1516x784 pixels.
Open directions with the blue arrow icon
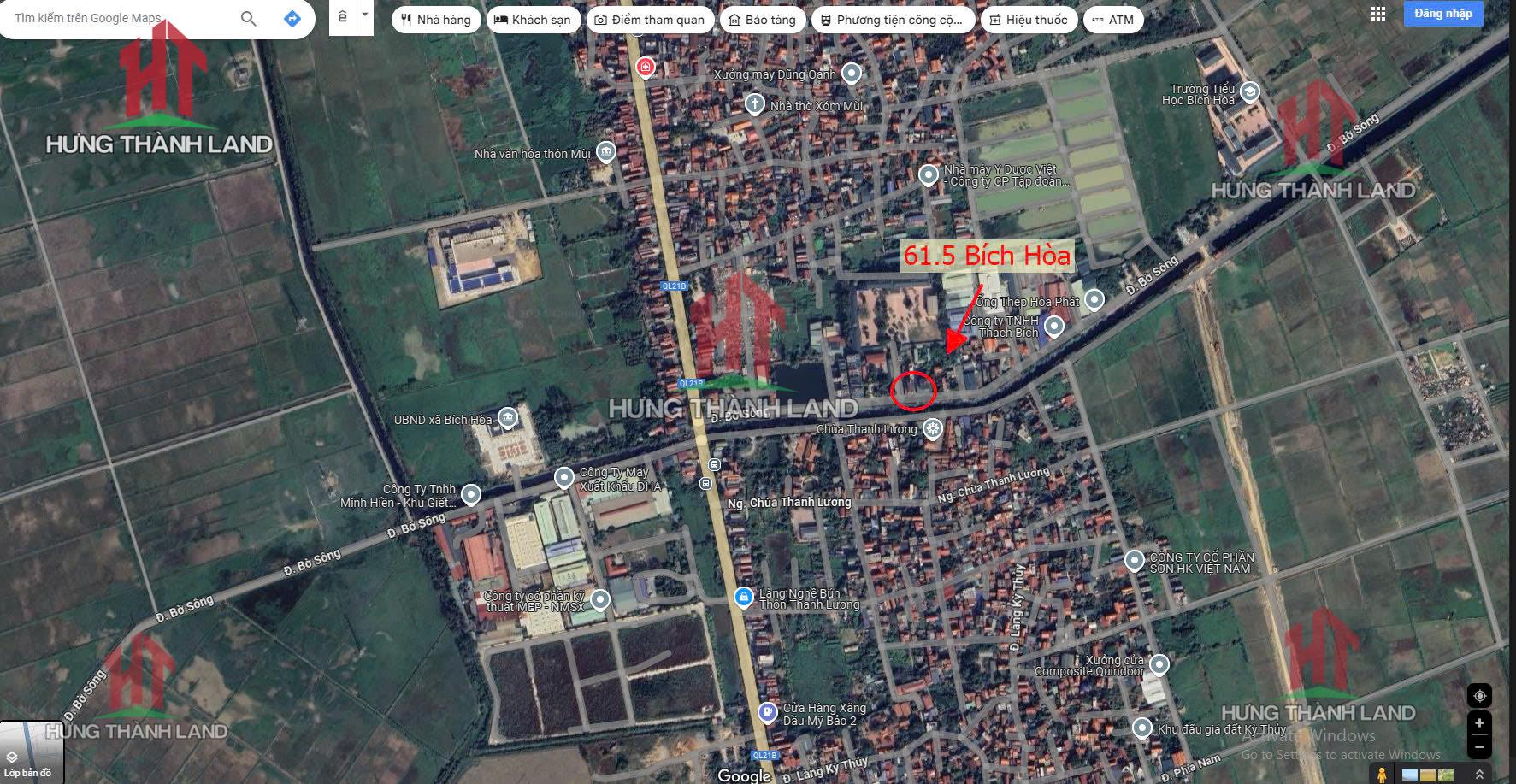(292, 18)
